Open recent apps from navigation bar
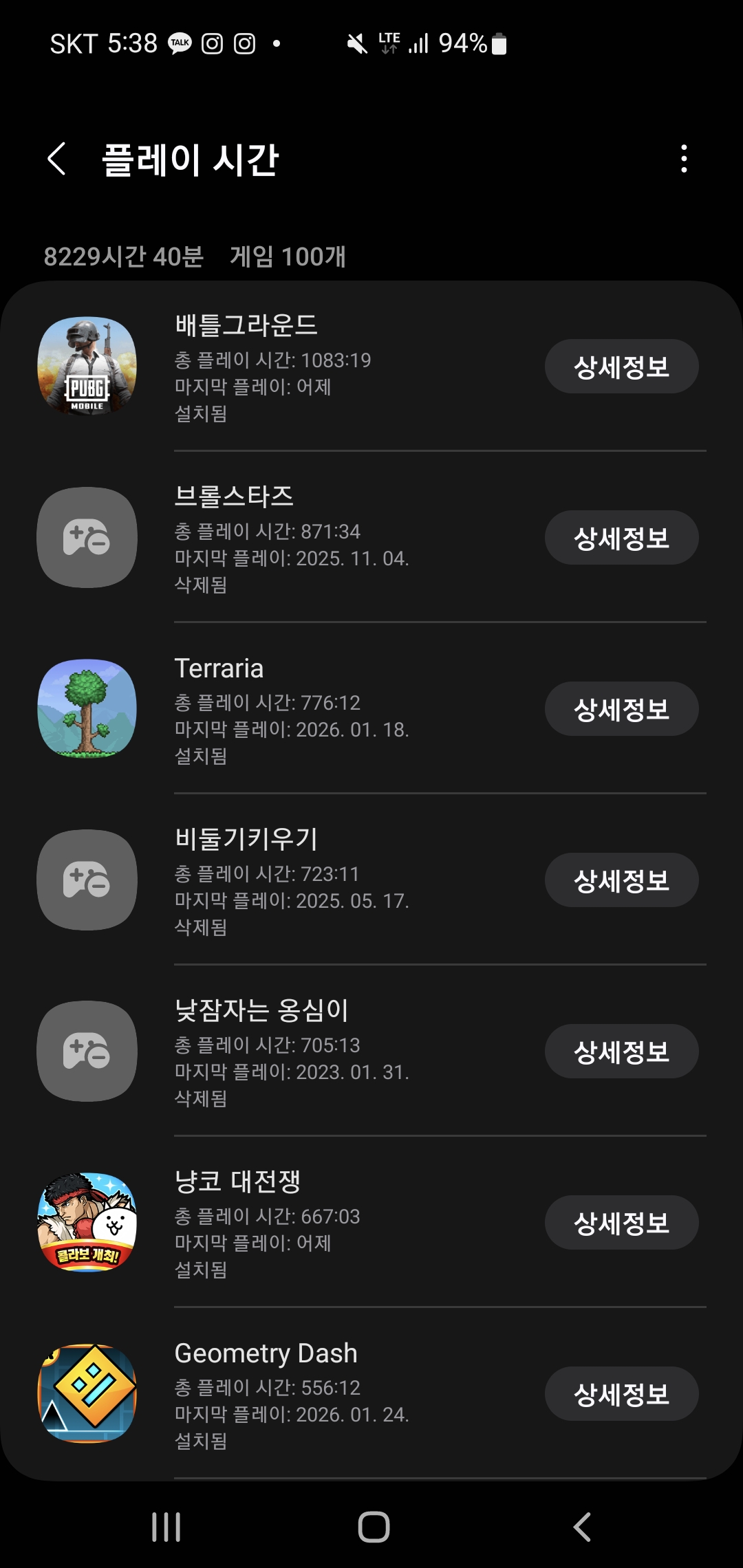This screenshot has width=743, height=1568. point(166,1527)
